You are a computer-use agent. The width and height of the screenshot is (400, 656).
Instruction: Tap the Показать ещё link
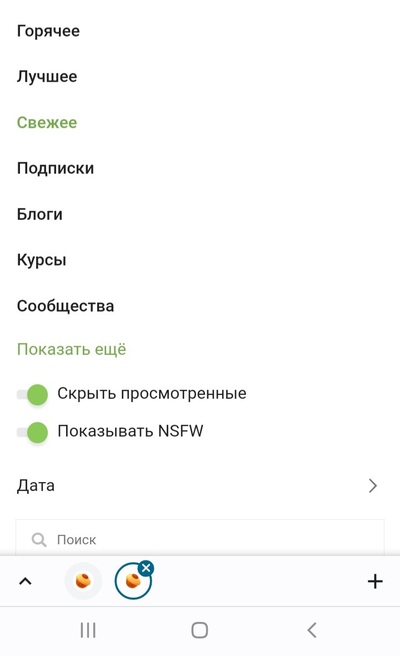click(x=72, y=349)
